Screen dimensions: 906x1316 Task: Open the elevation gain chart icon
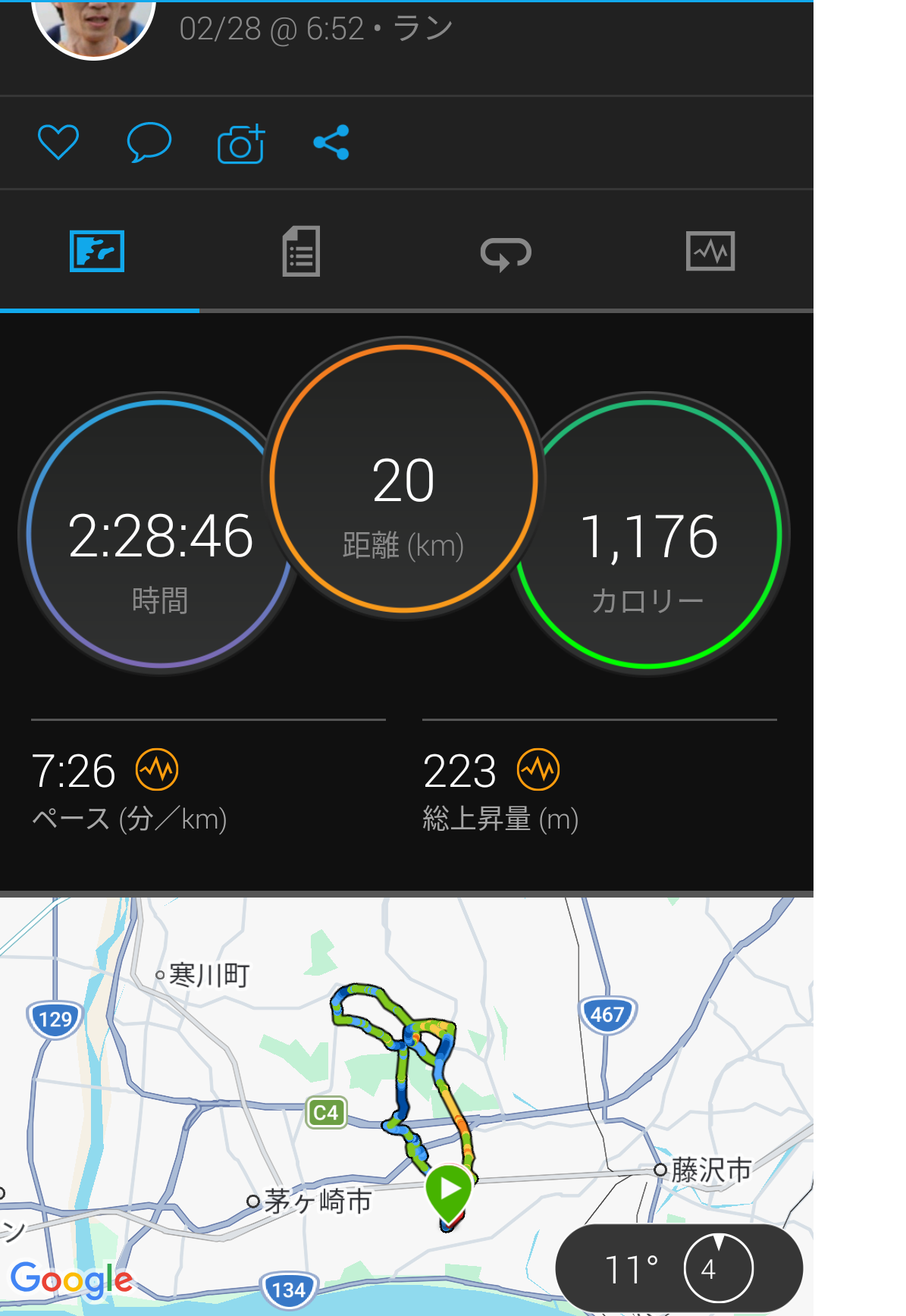coord(538,769)
